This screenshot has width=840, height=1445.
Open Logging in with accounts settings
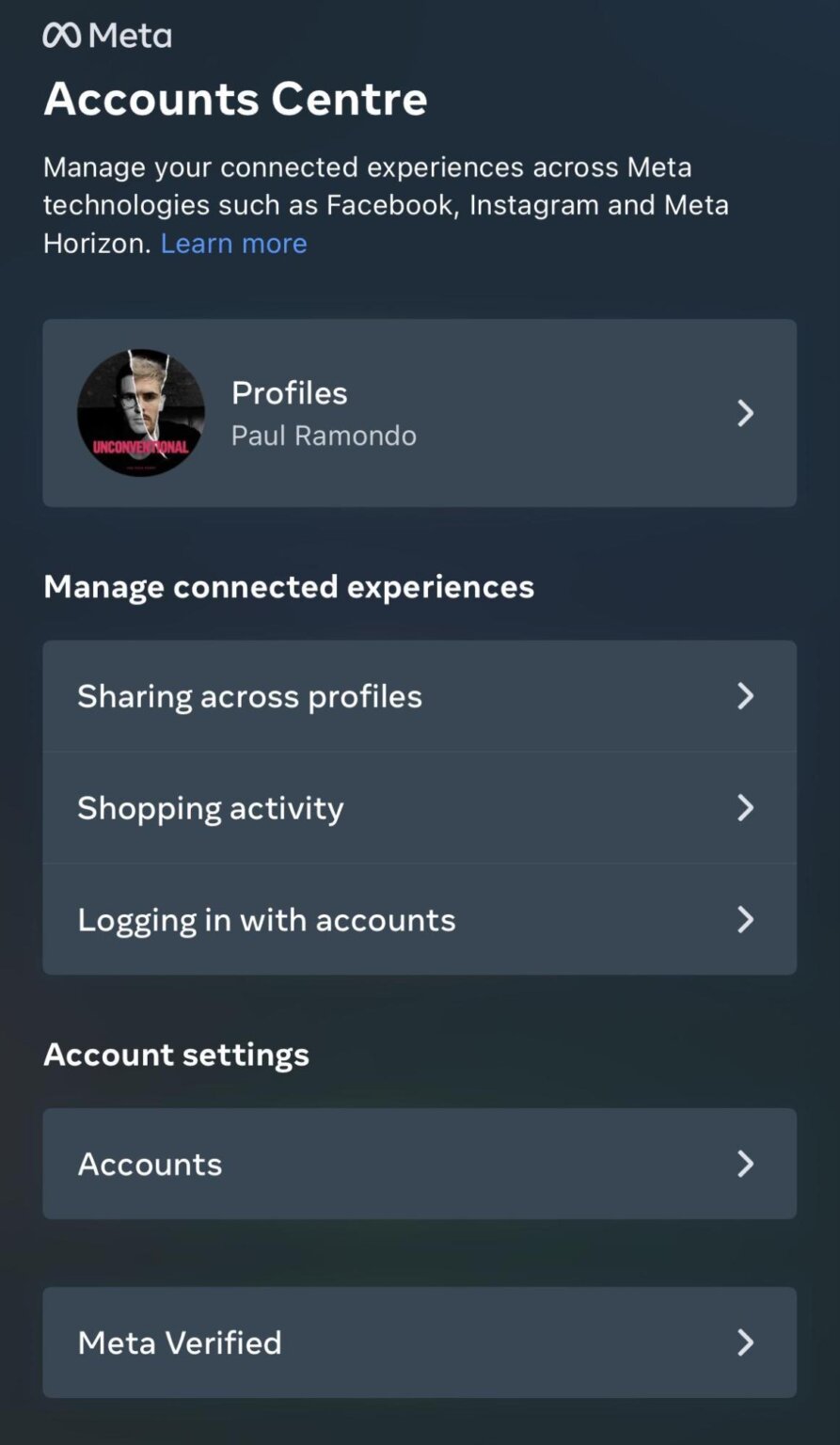tap(266, 919)
